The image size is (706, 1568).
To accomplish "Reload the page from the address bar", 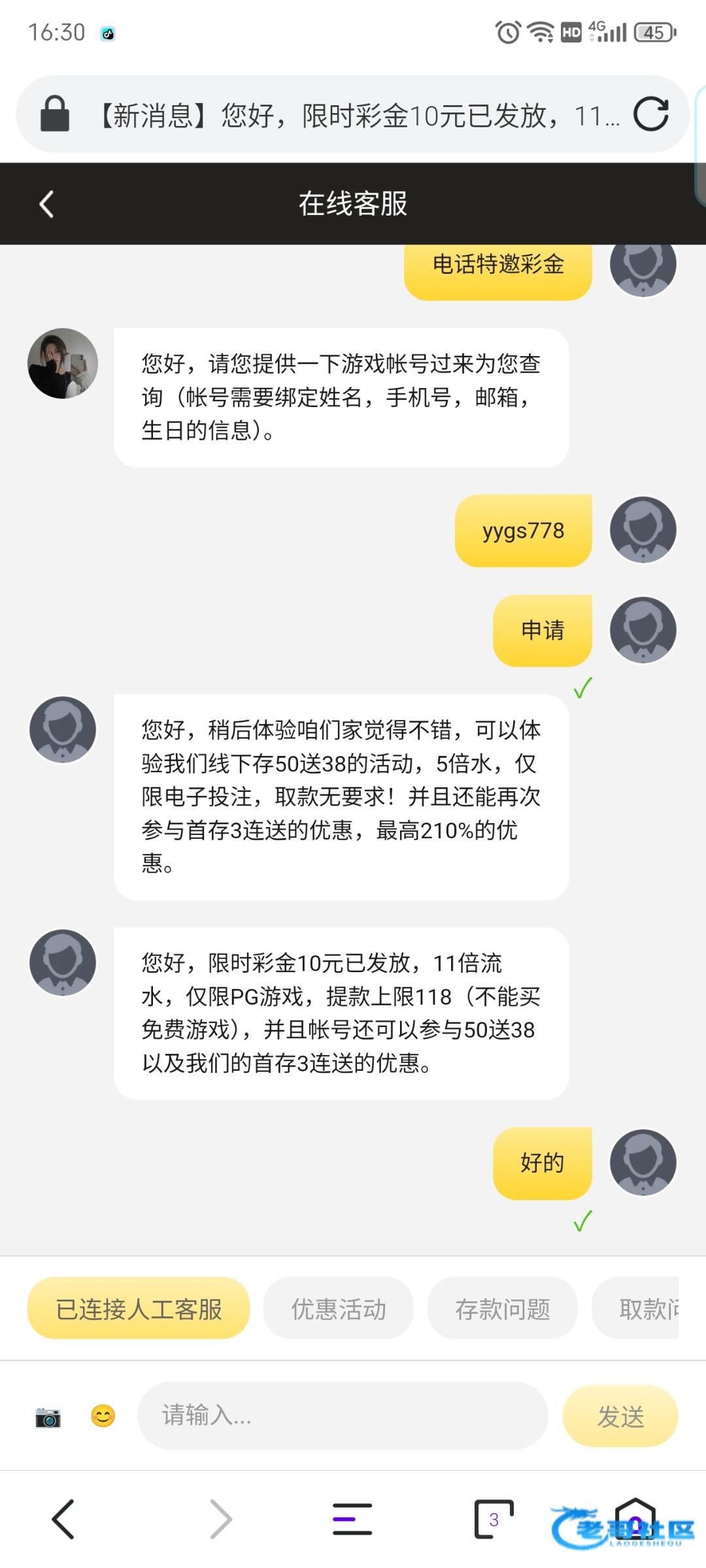I will pyautogui.click(x=650, y=115).
